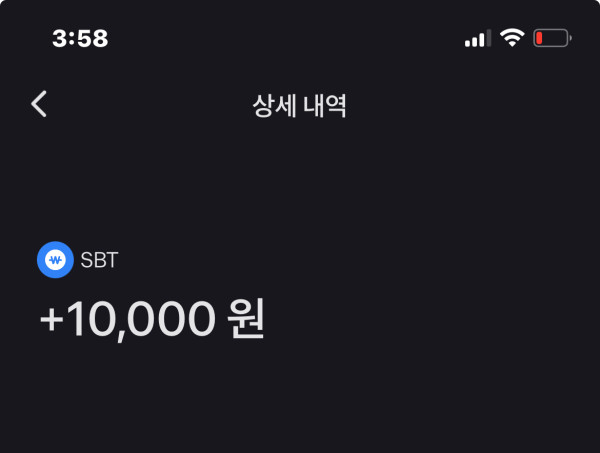Go back from the 상세 내역 screen

[39, 104]
